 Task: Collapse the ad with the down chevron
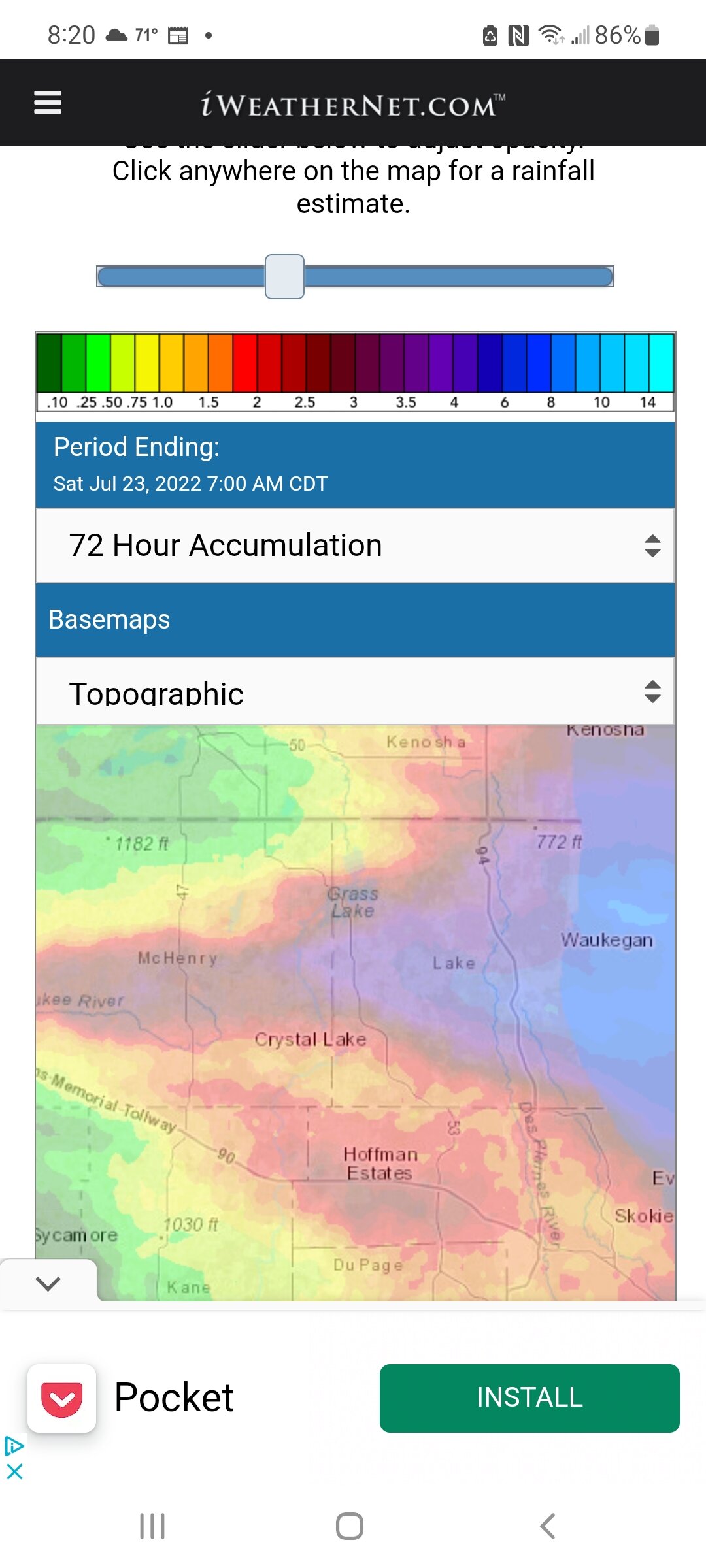pyautogui.click(x=48, y=1284)
